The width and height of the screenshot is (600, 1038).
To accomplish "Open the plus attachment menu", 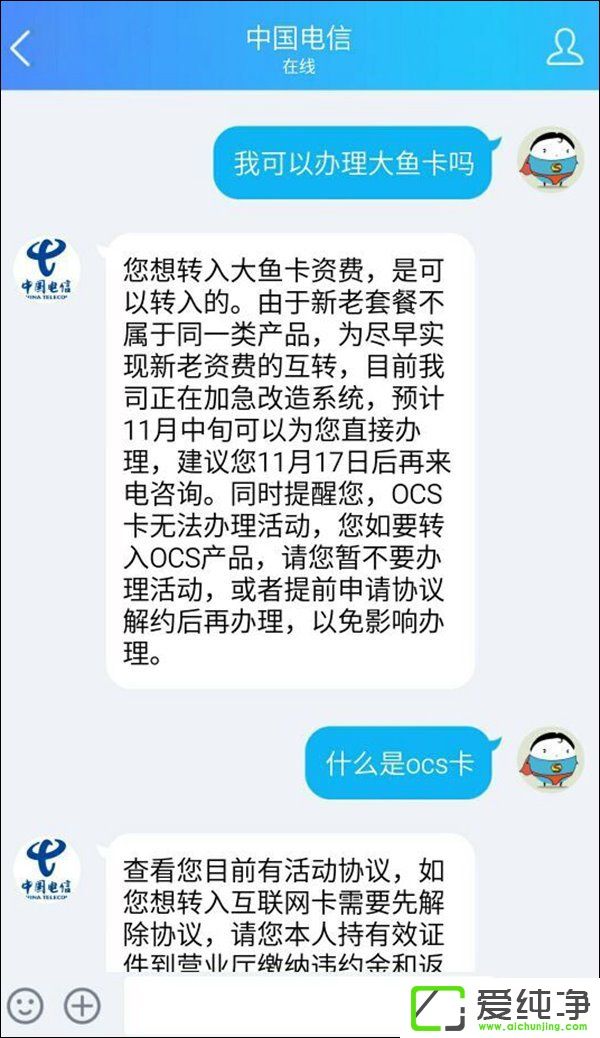I will pos(82,1005).
